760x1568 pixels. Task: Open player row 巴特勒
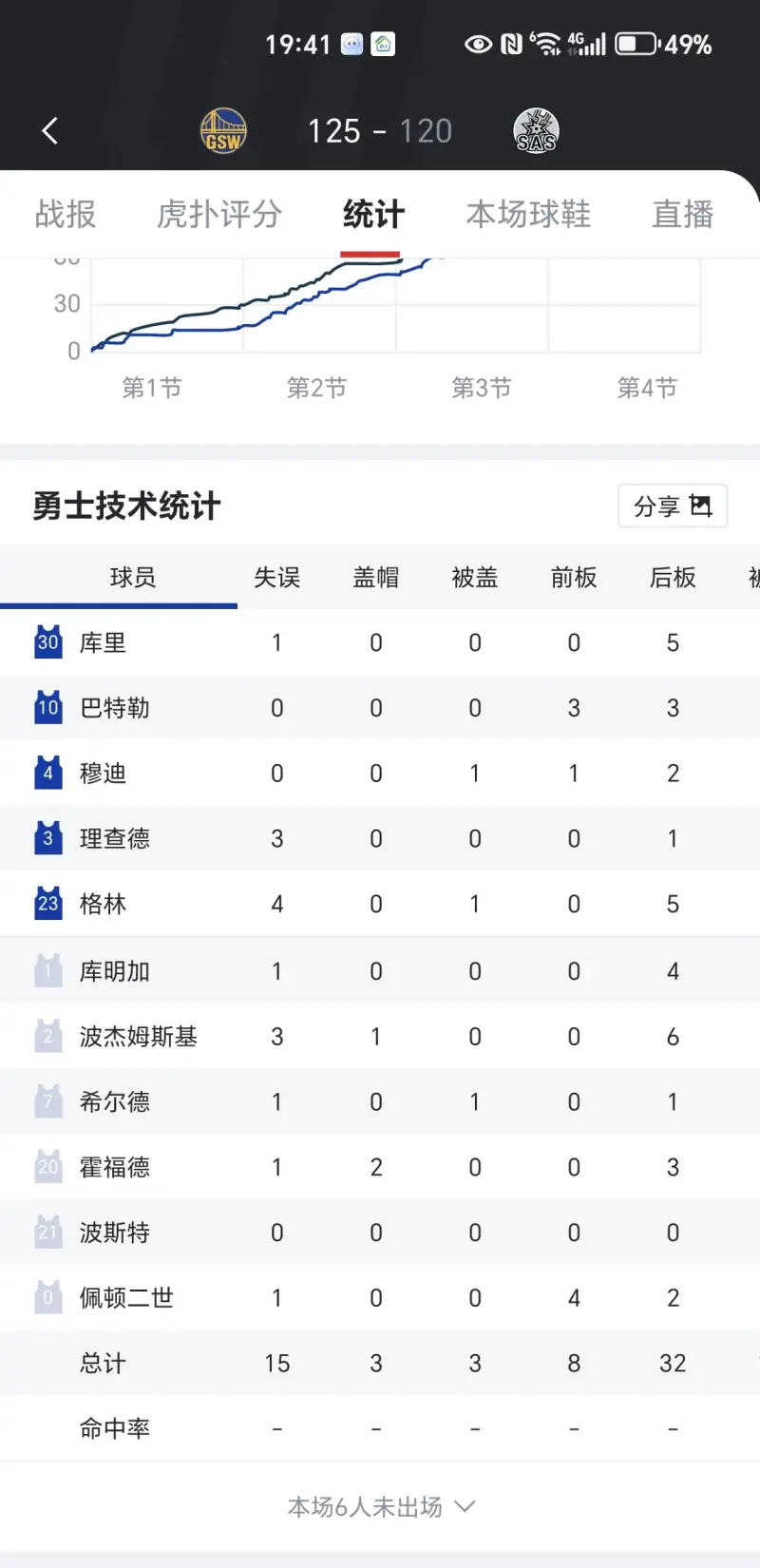point(114,709)
